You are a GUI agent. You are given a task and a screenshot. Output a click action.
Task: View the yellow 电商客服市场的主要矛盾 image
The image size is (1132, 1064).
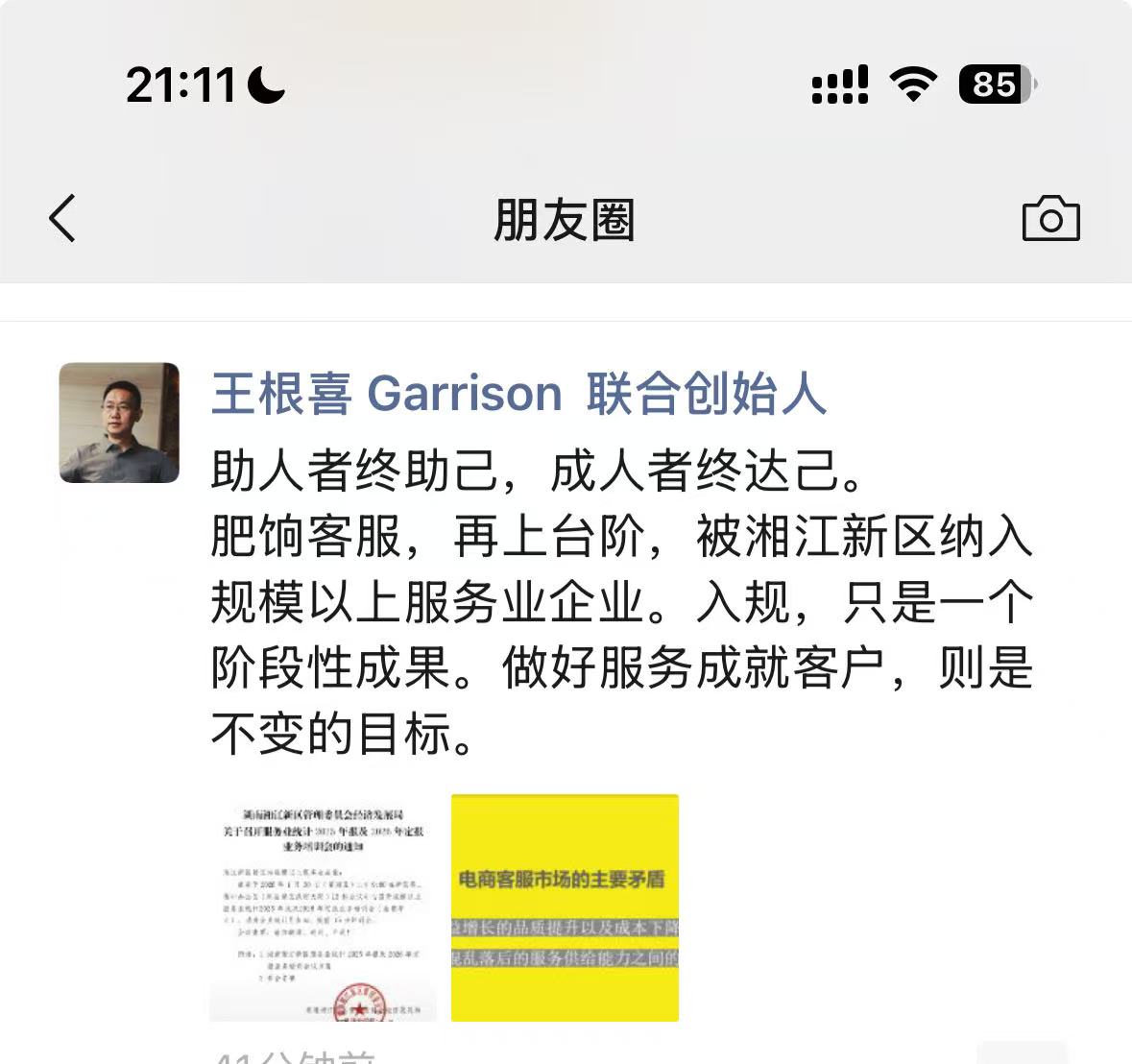pos(565,907)
